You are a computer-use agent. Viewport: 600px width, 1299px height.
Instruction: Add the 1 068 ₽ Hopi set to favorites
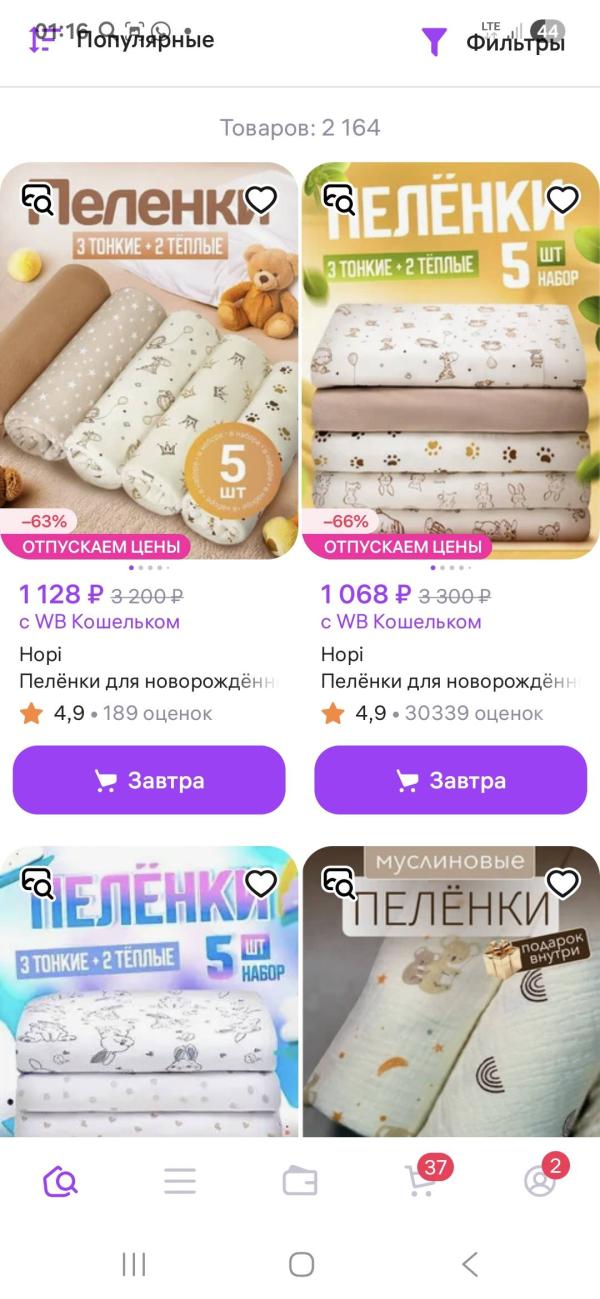[x=563, y=200]
